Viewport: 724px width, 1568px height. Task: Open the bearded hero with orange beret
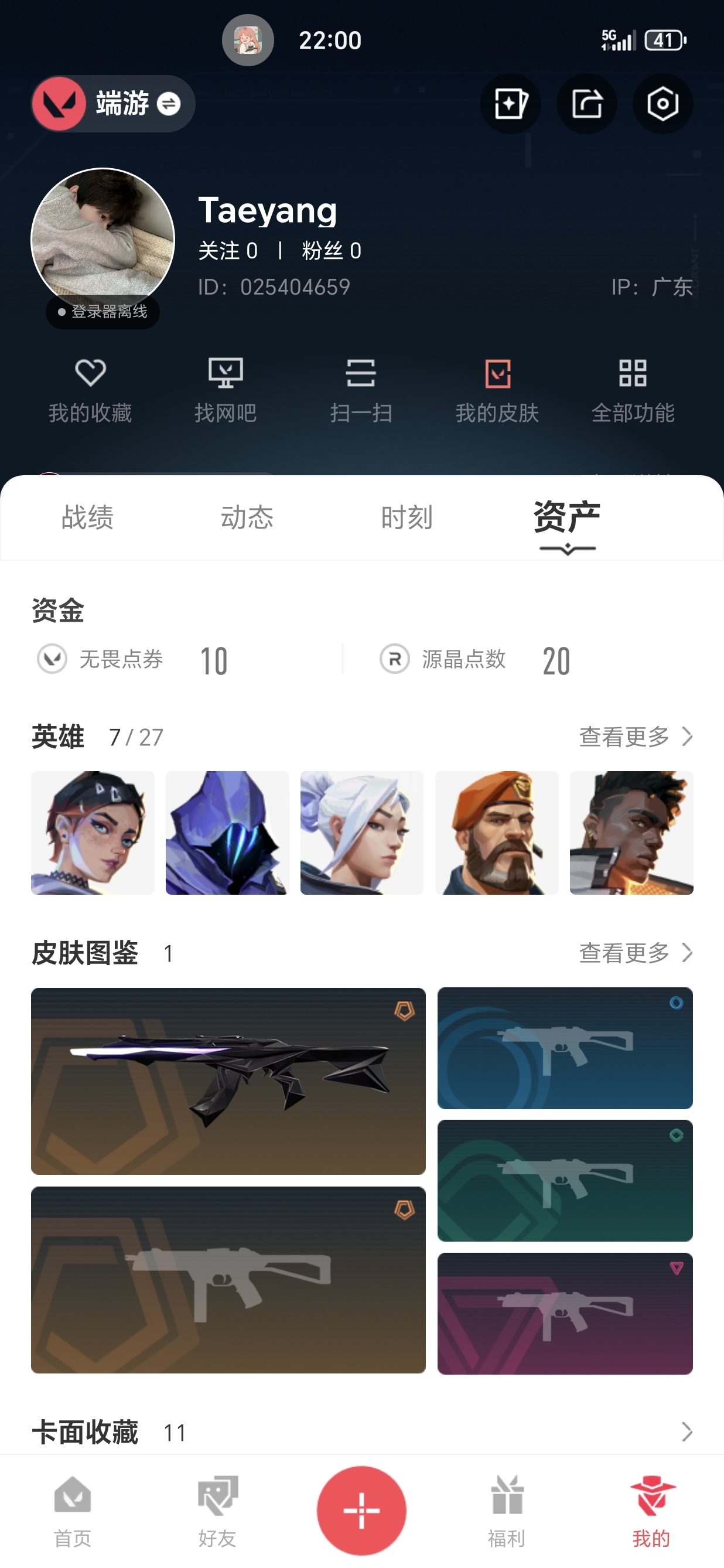497,833
